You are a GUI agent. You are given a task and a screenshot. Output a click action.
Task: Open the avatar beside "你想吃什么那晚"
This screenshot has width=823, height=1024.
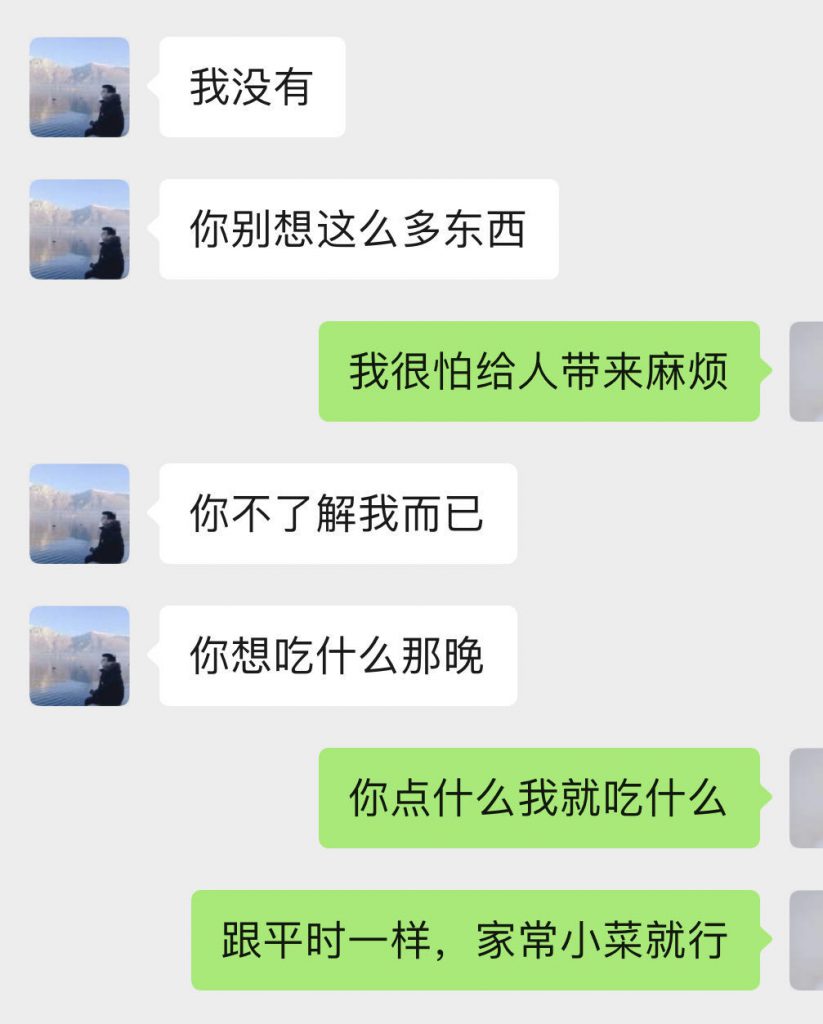pos(79,655)
